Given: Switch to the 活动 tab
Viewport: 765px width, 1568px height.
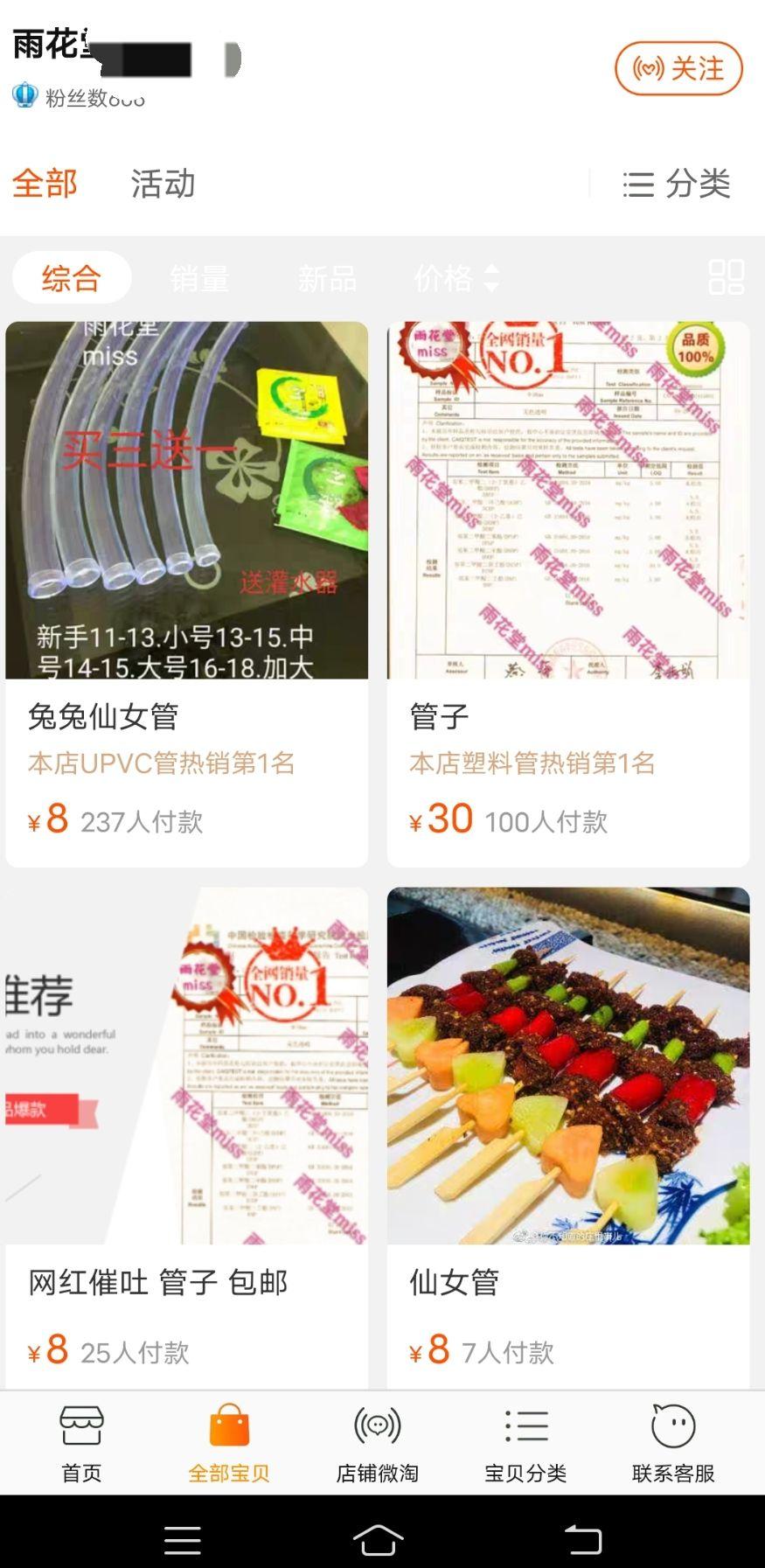Looking at the screenshot, I should coord(163,184).
